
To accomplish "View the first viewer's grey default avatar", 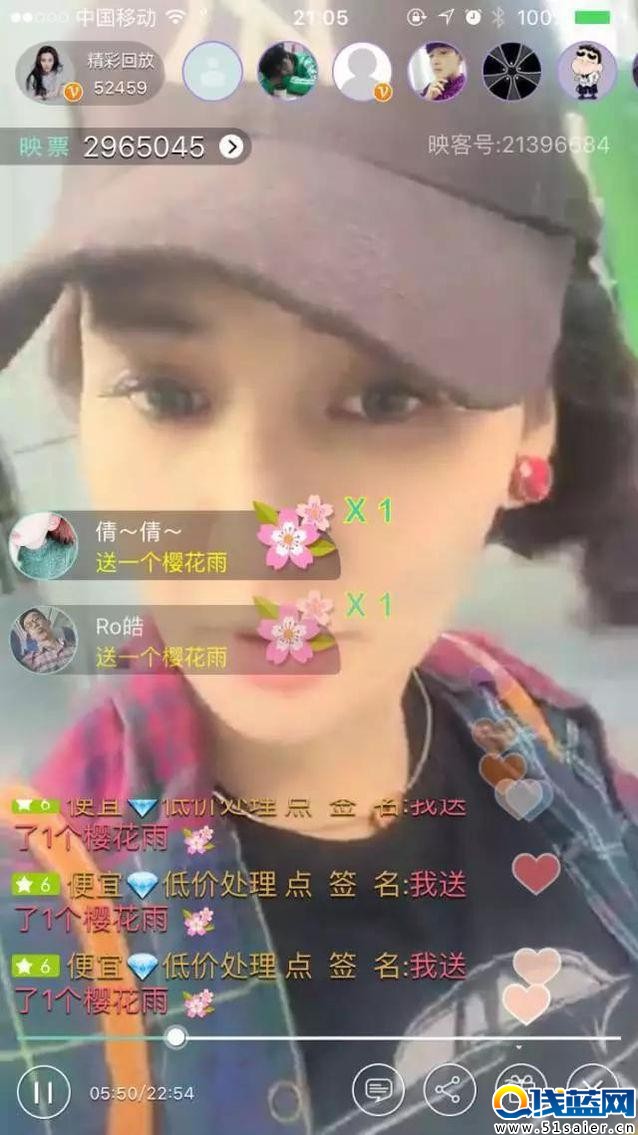I will pyautogui.click(x=212, y=71).
